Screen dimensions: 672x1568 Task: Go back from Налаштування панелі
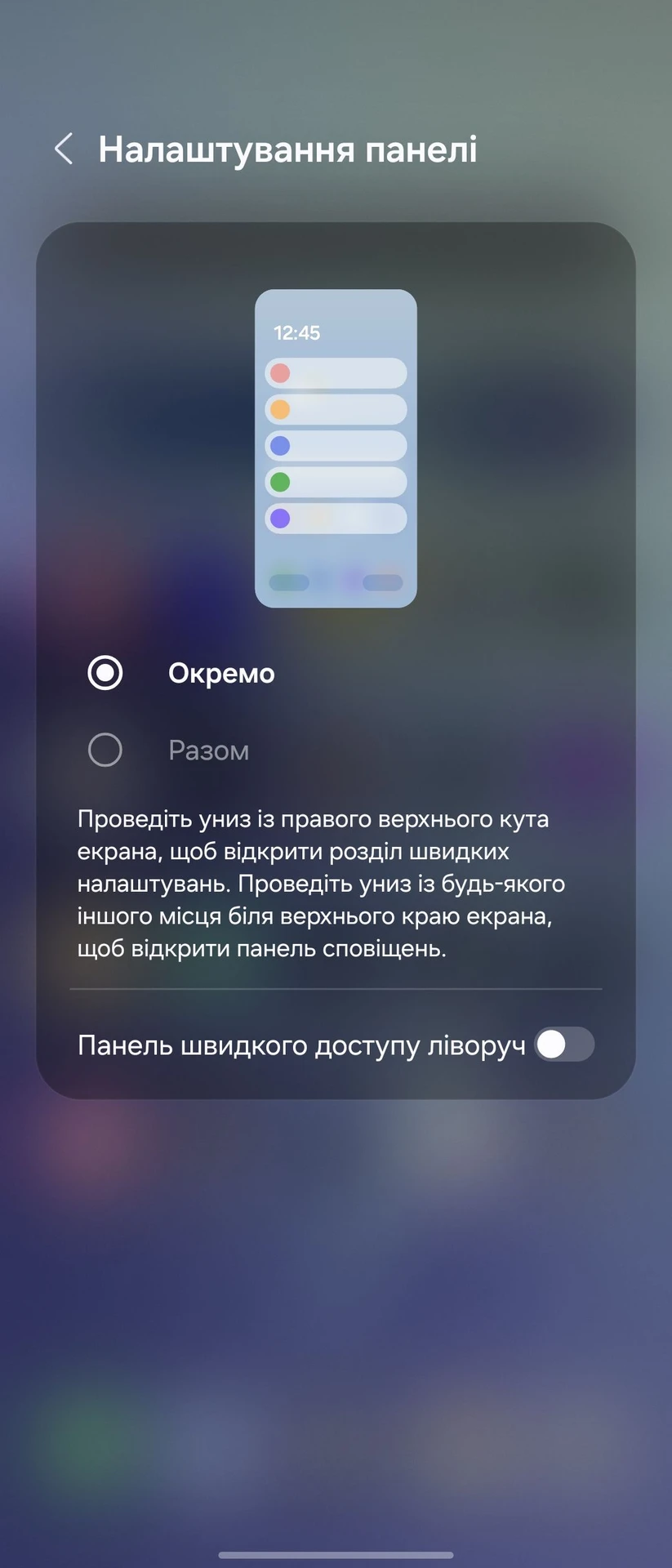64,149
